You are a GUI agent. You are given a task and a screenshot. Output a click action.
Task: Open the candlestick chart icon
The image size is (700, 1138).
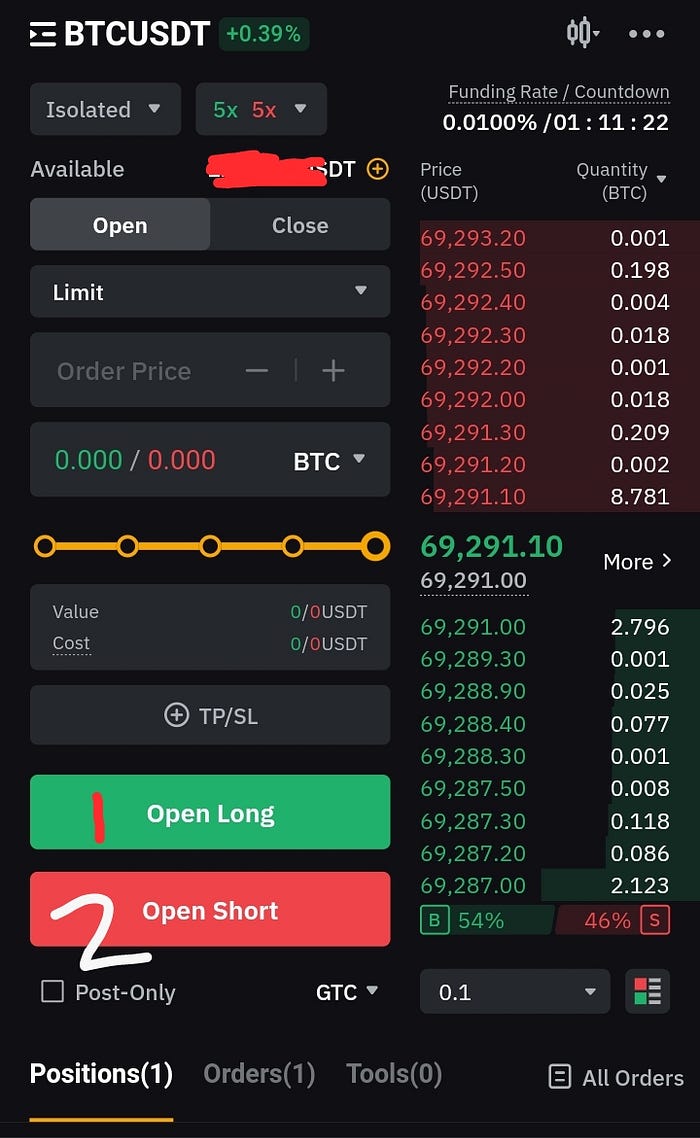pos(582,33)
